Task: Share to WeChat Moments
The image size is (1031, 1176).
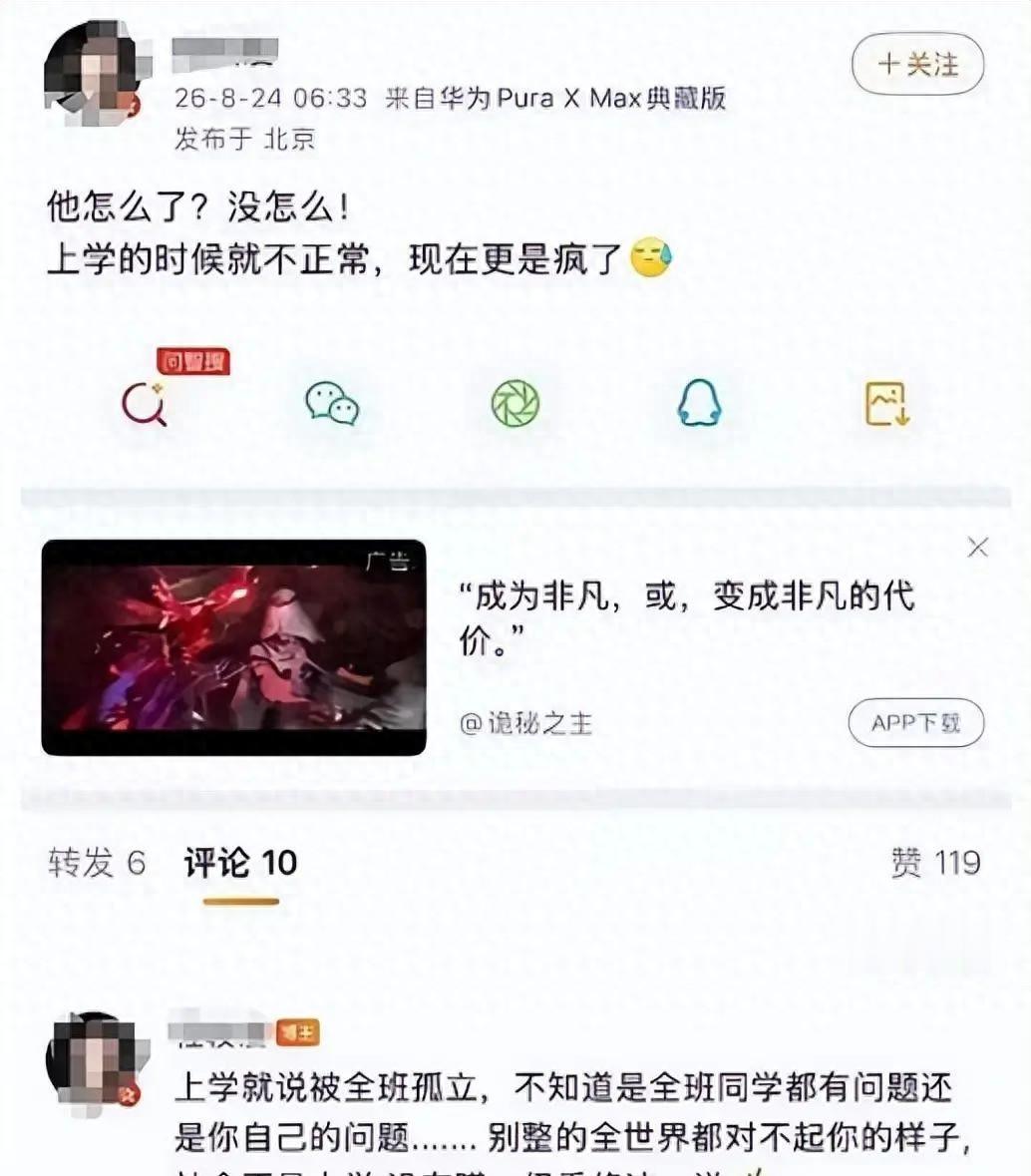Action: [515, 404]
